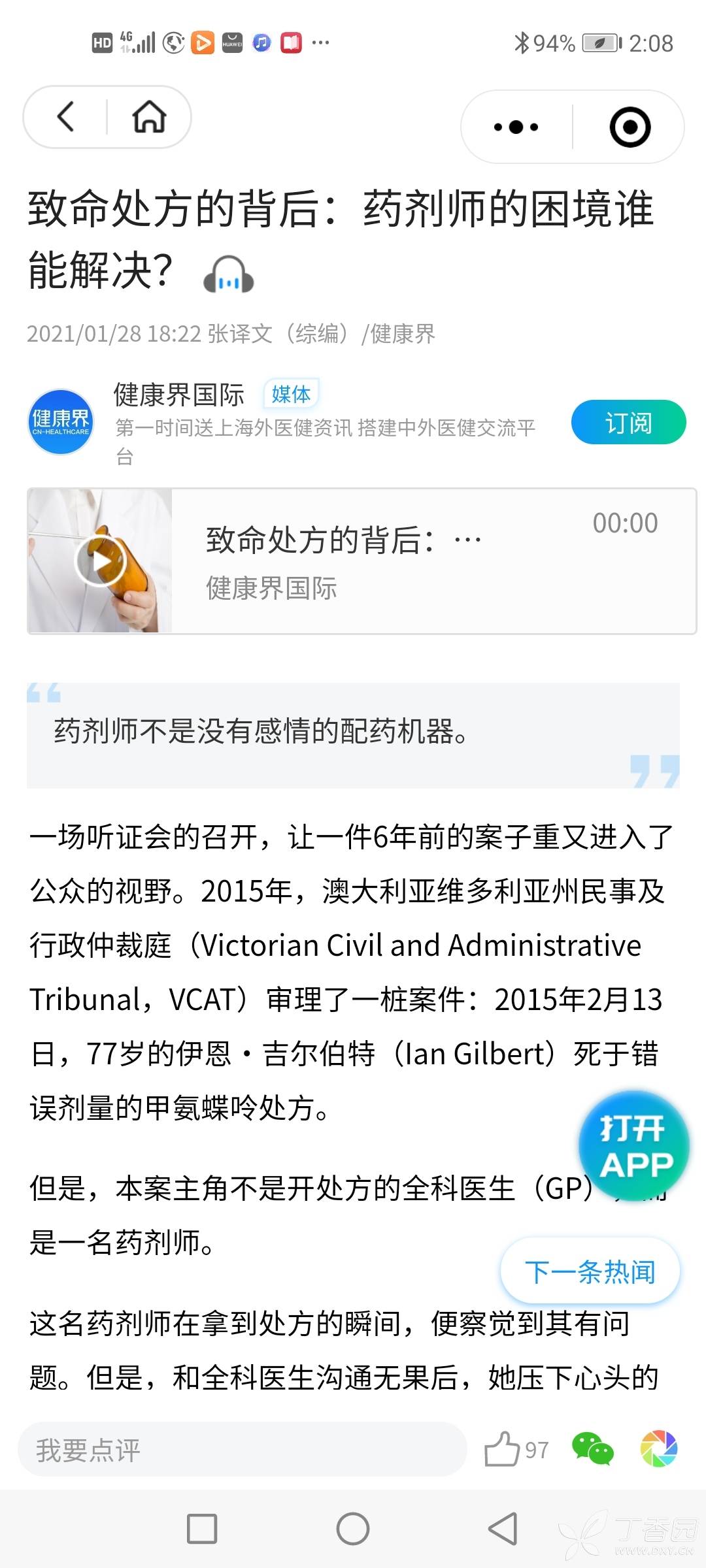The height and width of the screenshot is (1568, 706).
Task: Go back using the top-left arrow
Action: point(66,117)
